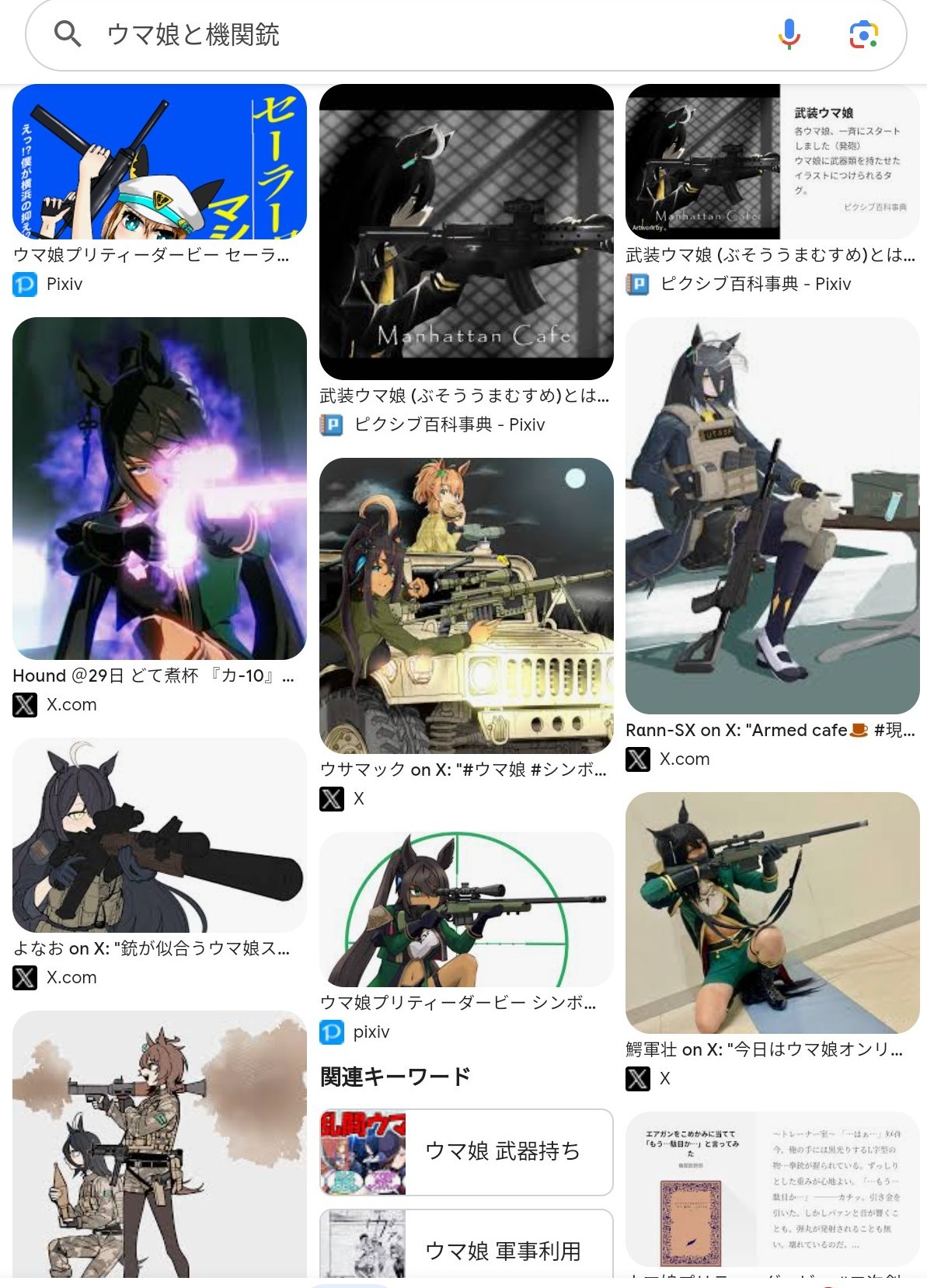Open the �York軍壮 on X cosplay photo
This screenshot has width=927, height=1288.
(772, 913)
